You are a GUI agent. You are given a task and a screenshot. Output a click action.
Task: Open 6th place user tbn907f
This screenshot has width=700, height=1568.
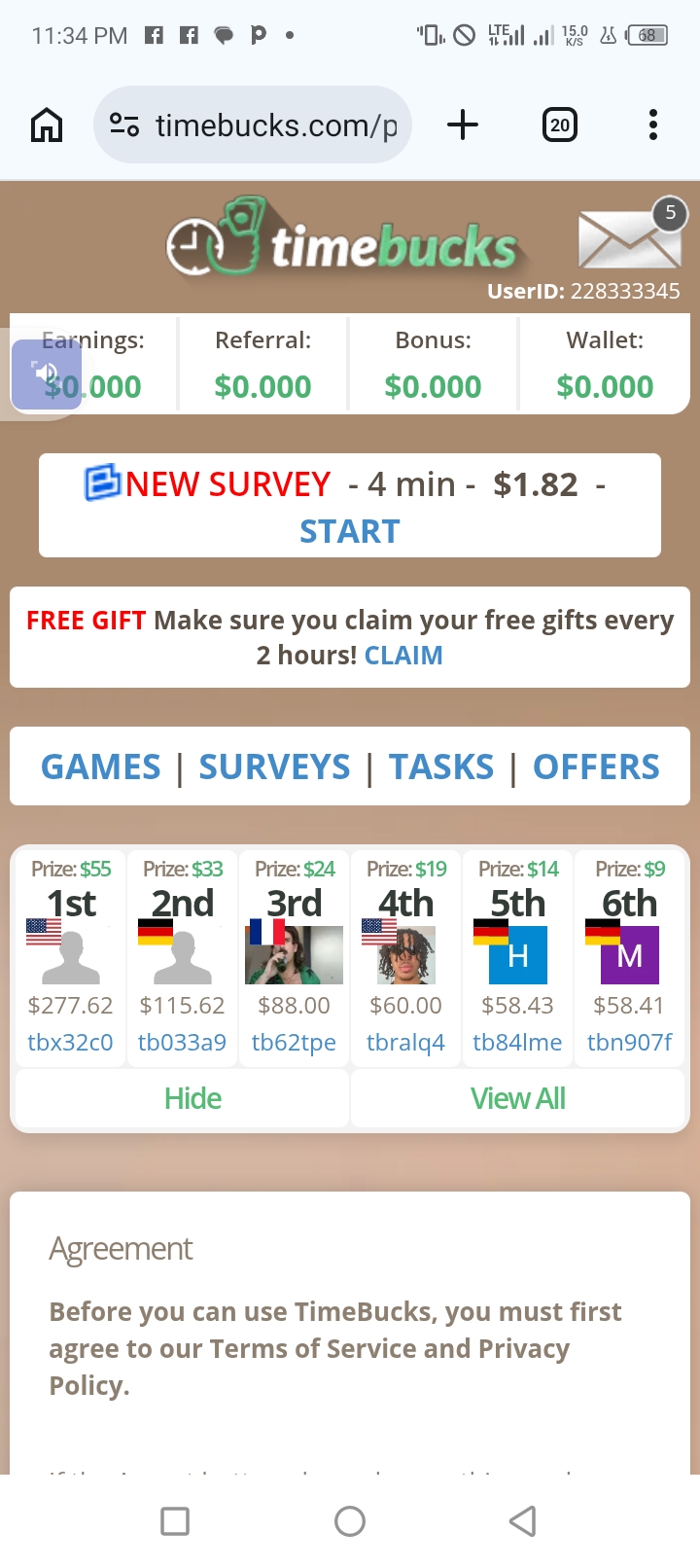tap(629, 1043)
